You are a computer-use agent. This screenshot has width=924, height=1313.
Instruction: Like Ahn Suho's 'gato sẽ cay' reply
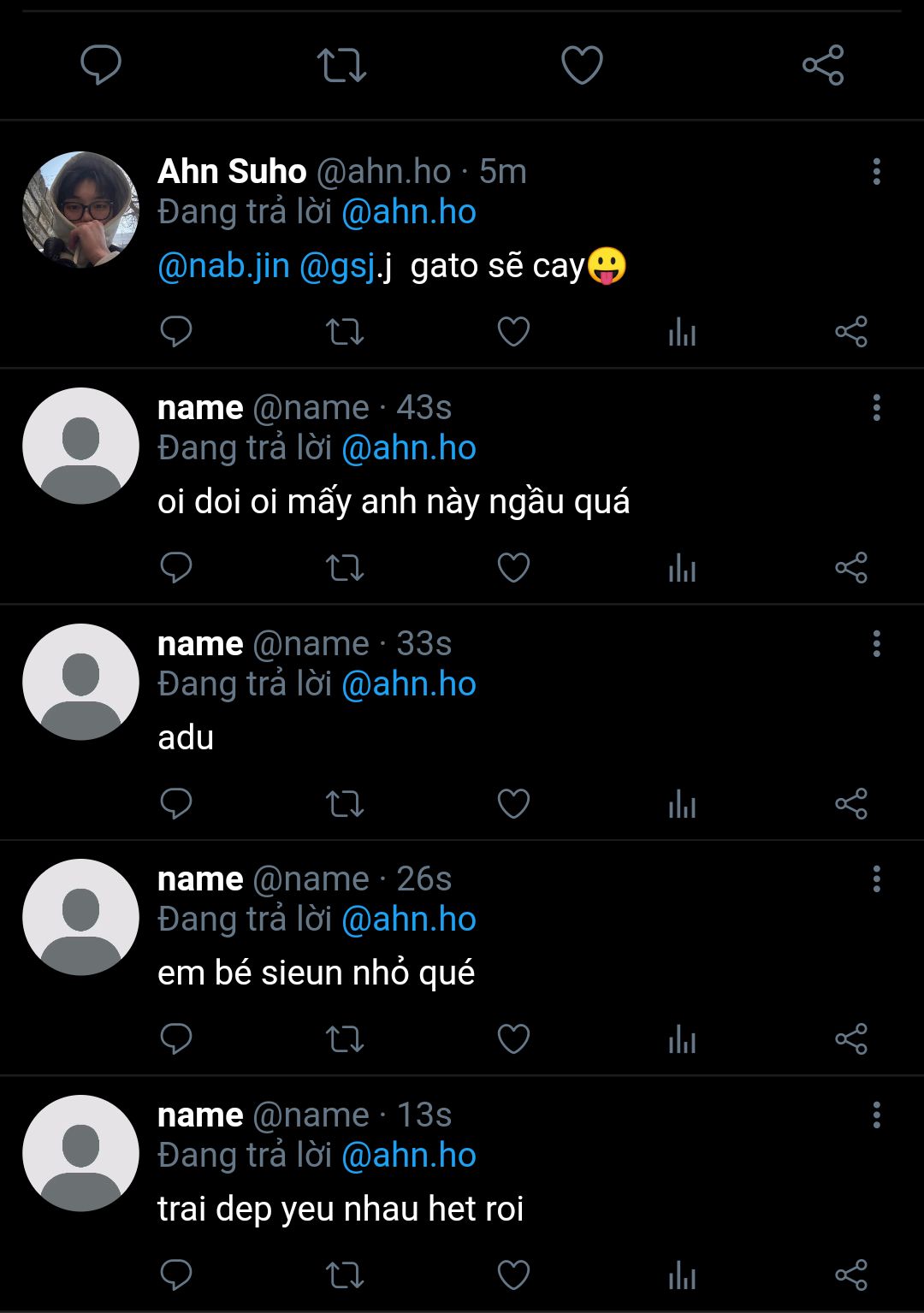[513, 331]
